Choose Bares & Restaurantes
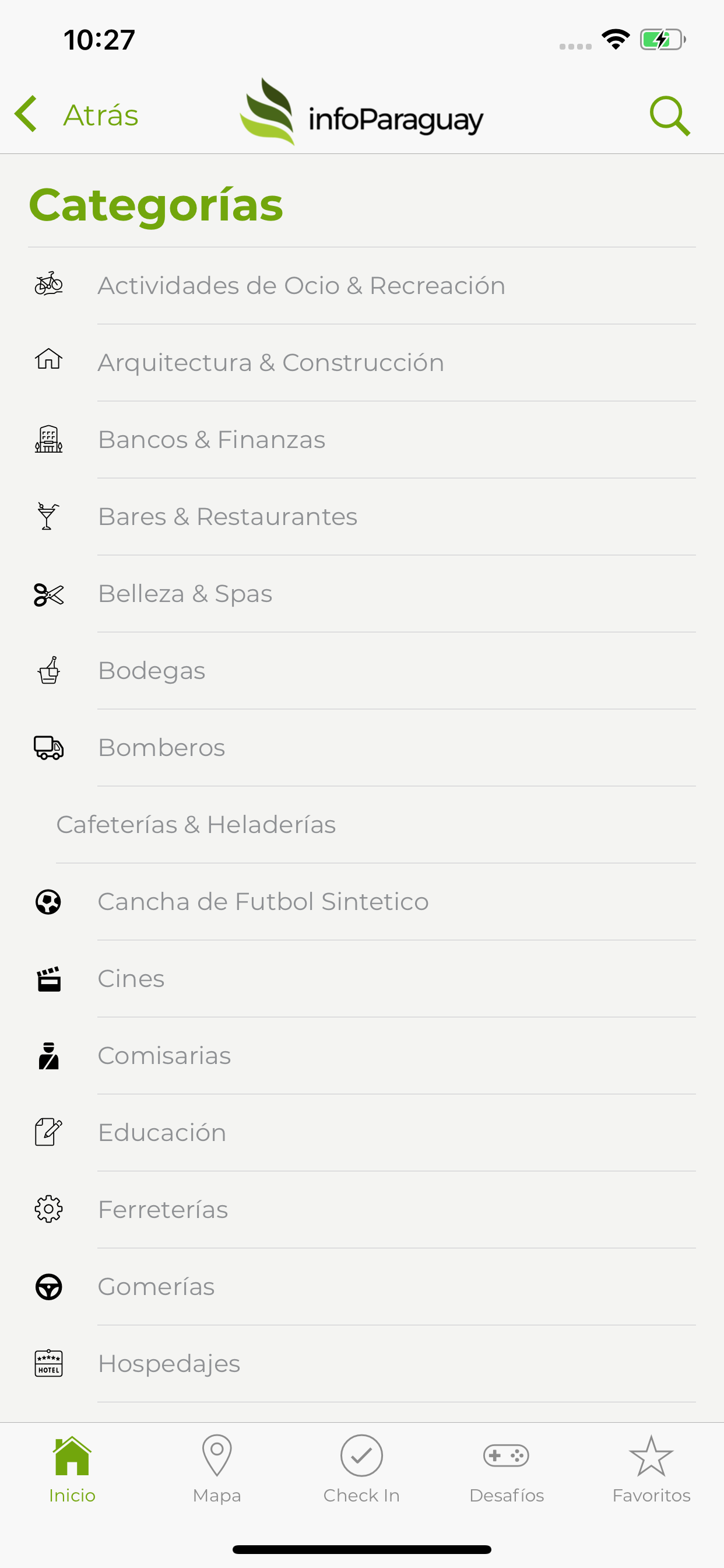 click(x=362, y=517)
